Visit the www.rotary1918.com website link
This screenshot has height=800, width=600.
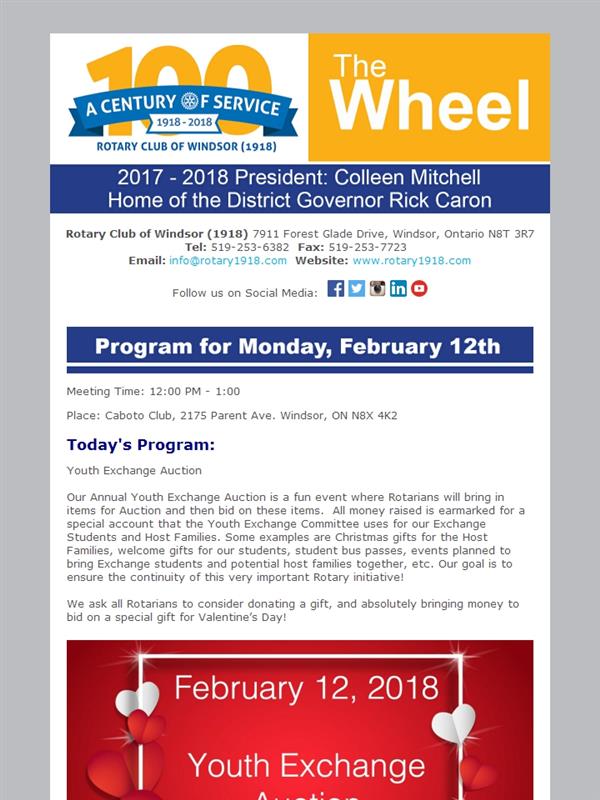tap(412, 261)
